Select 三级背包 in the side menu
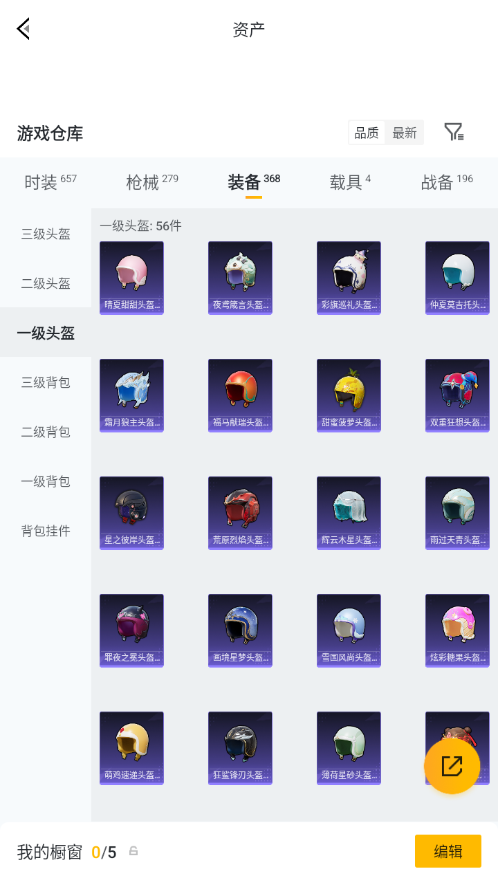 coord(45,382)
